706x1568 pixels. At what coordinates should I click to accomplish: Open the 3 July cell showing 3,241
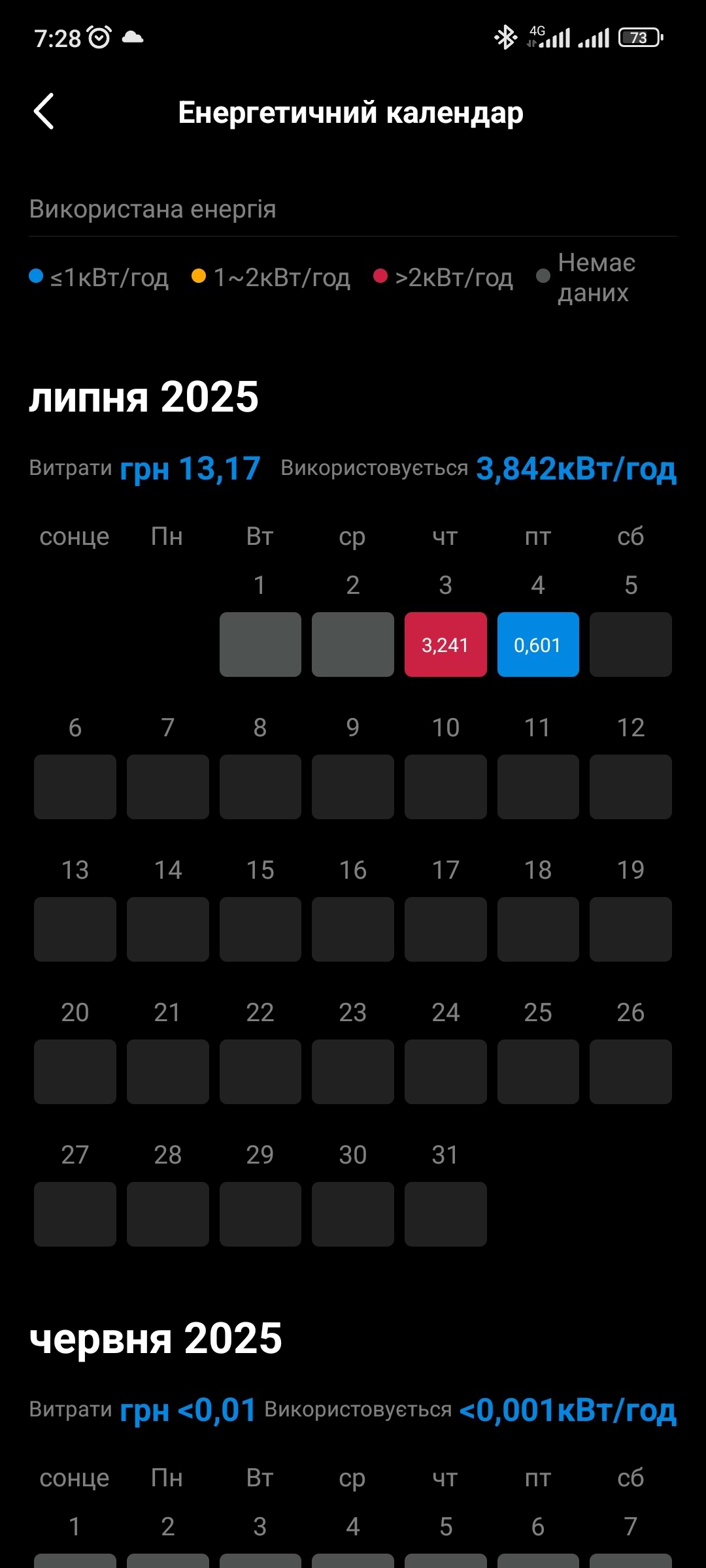(445, 644)
